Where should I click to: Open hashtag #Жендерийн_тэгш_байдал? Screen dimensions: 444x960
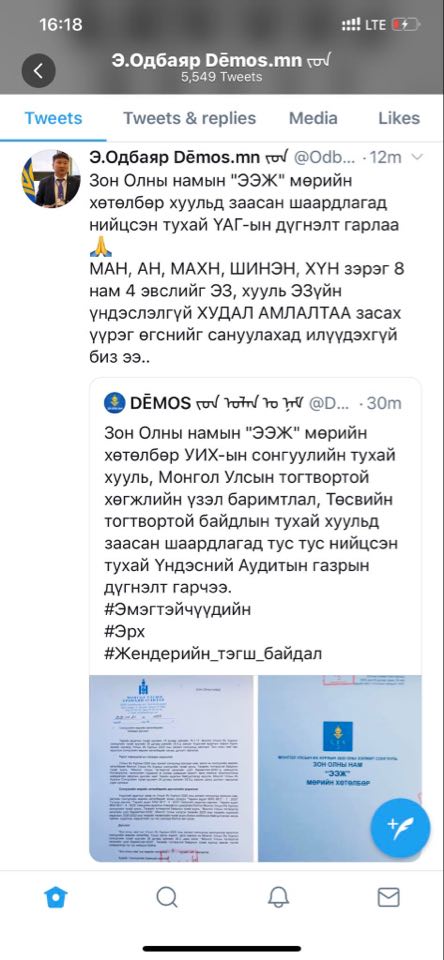pos(213,654)
